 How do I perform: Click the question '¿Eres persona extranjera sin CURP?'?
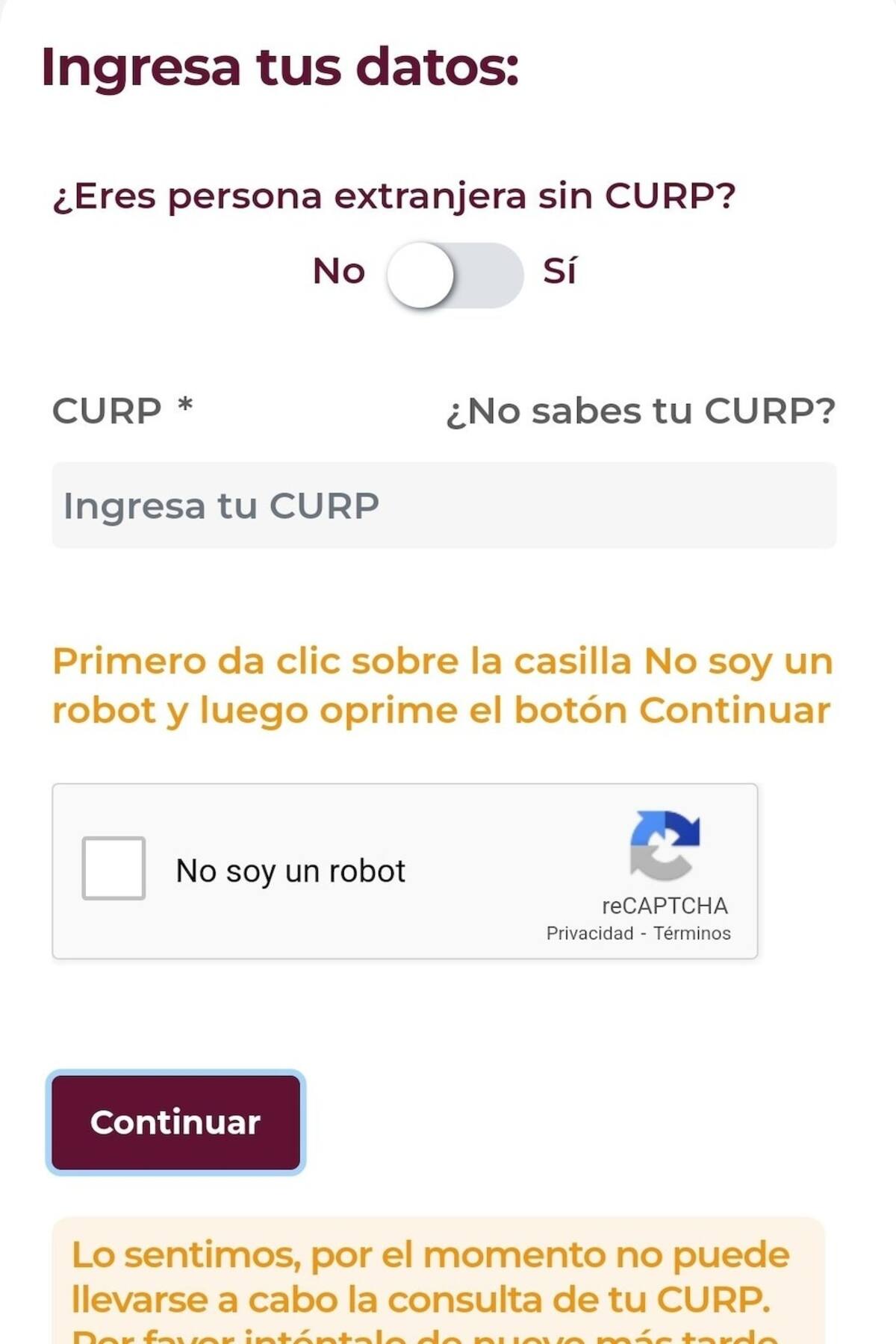tap(396, 196)
